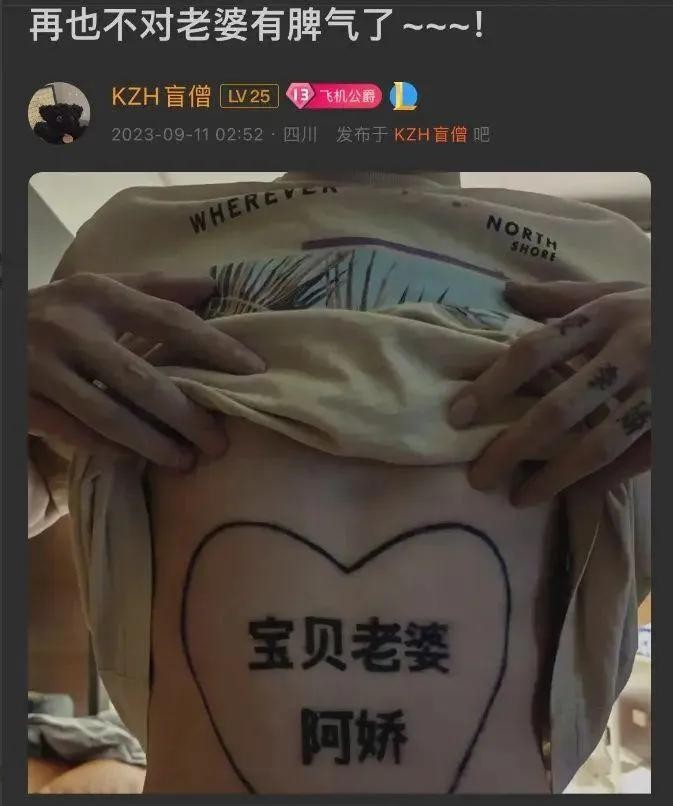Open the KZH盲僧 username profile
The image size is (673, 806).
[x=160, y=96]
